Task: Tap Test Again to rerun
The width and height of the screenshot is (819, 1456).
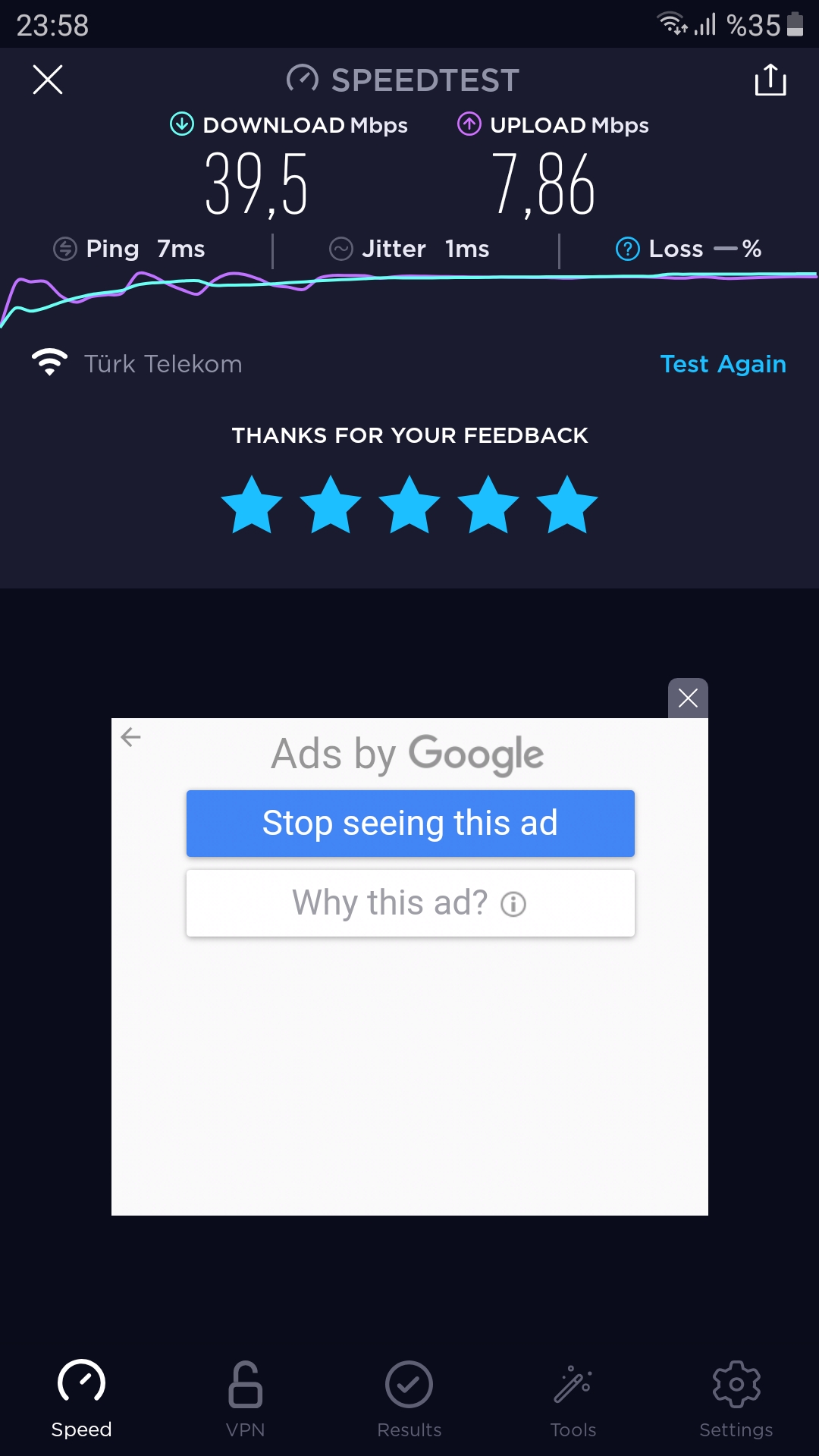Action: [723, 364]
